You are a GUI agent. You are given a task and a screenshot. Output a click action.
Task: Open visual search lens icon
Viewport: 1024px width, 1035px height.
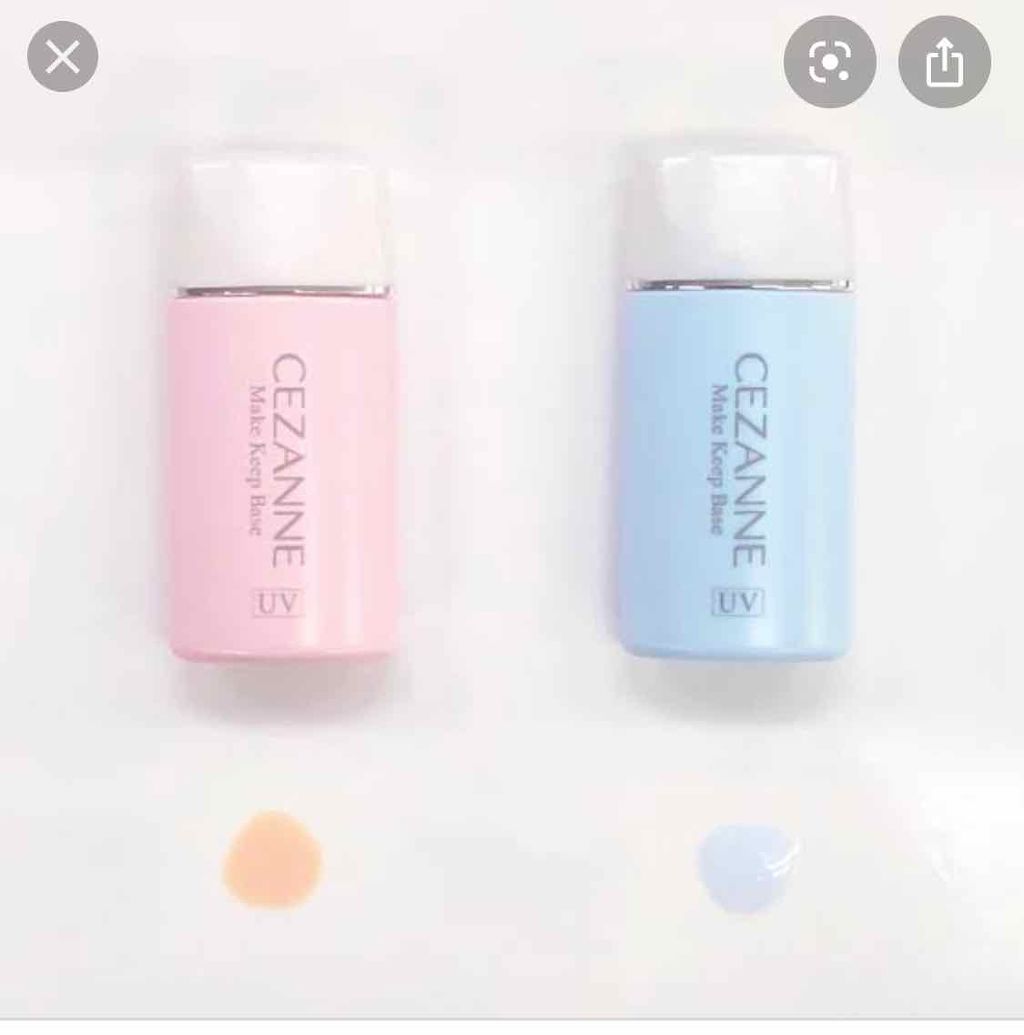click(829, 62)
